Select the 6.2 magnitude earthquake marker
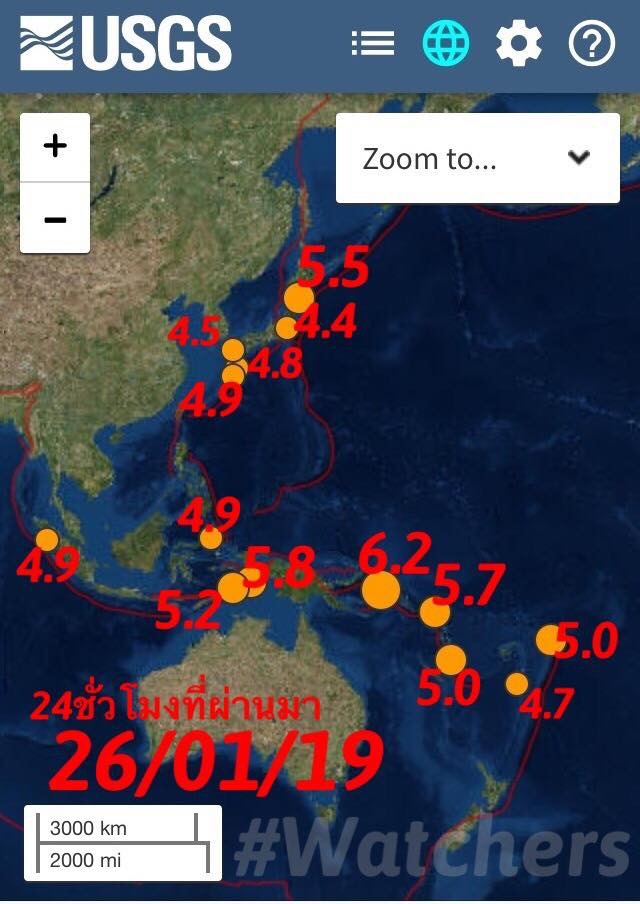 [x=381, y=590]
